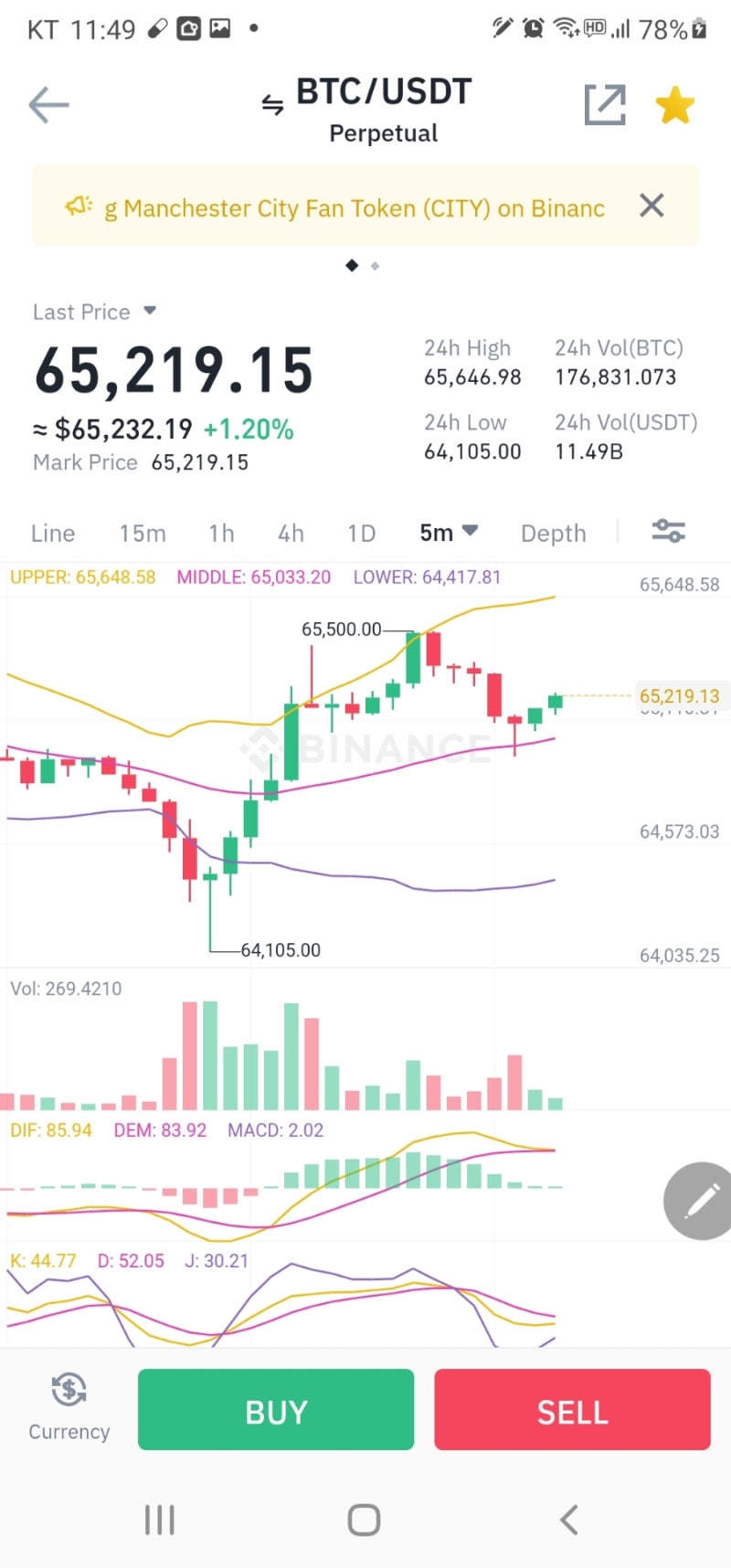Remove BTC/USDT from favorites star
Image resolution: width=731 pixels, height=1568 pixels.
pos(675,105)
